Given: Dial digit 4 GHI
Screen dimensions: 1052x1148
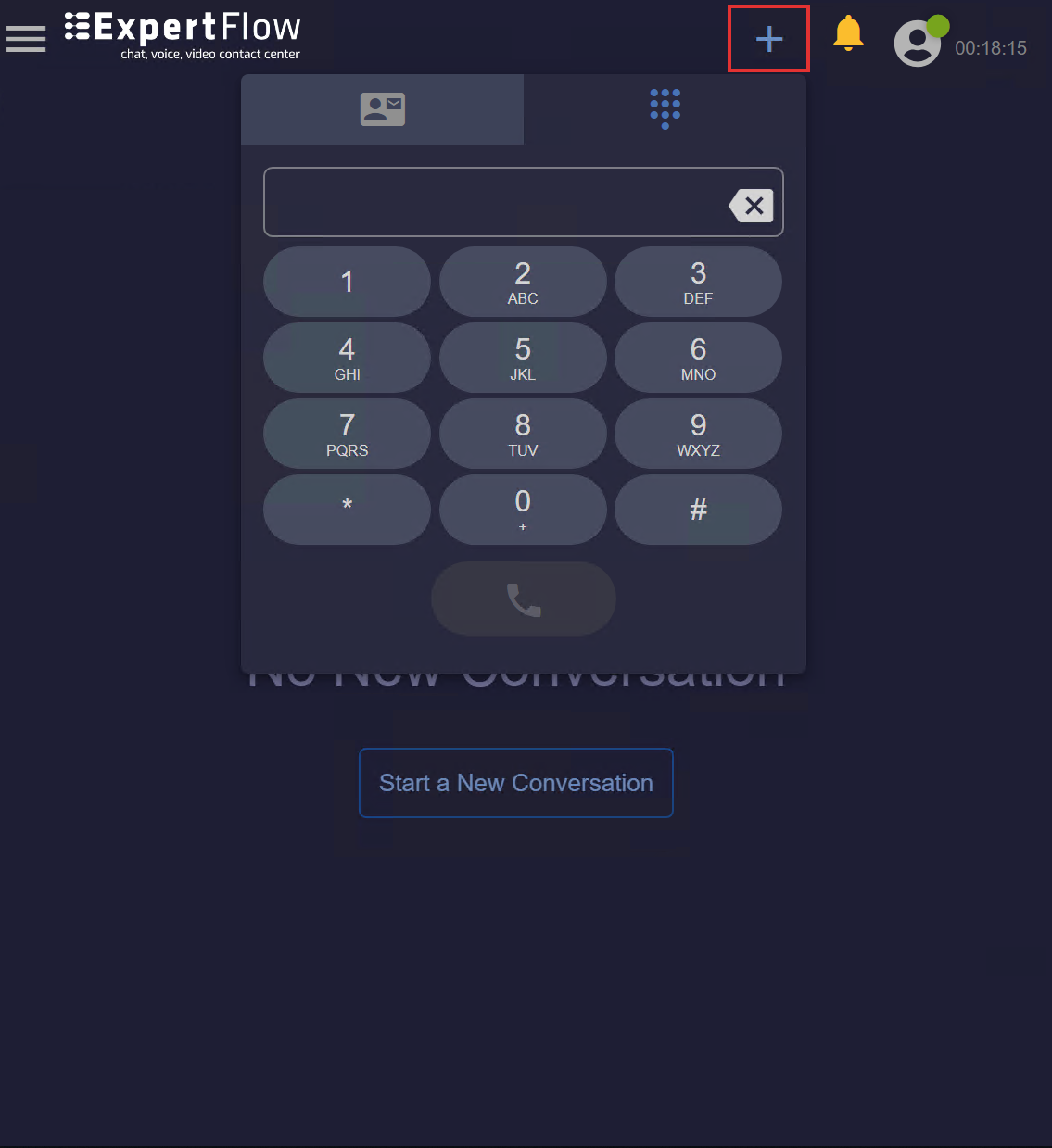Looking at the screenshot, I should point(347,358).
